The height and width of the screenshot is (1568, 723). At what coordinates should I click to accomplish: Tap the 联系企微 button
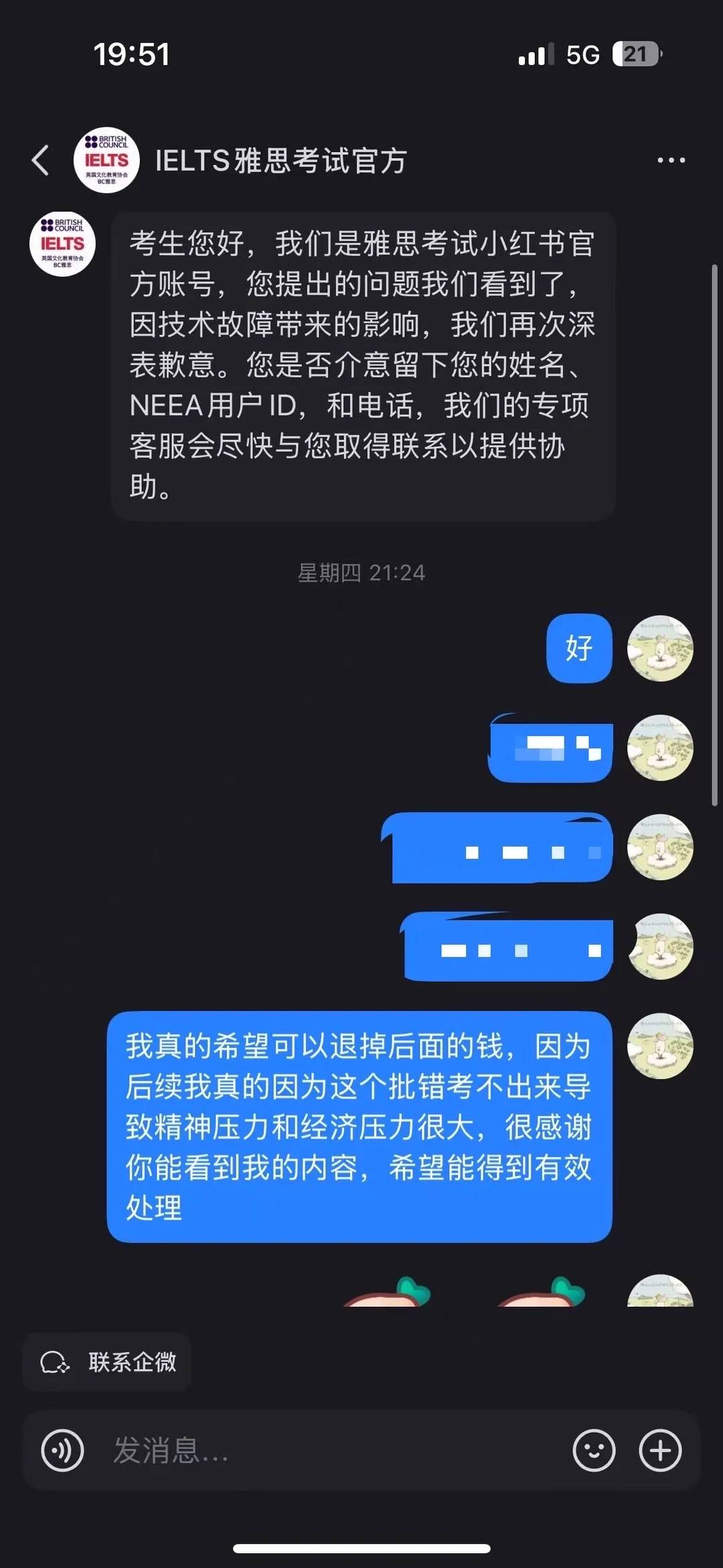pyautogui.click(x=107, y=1362)
